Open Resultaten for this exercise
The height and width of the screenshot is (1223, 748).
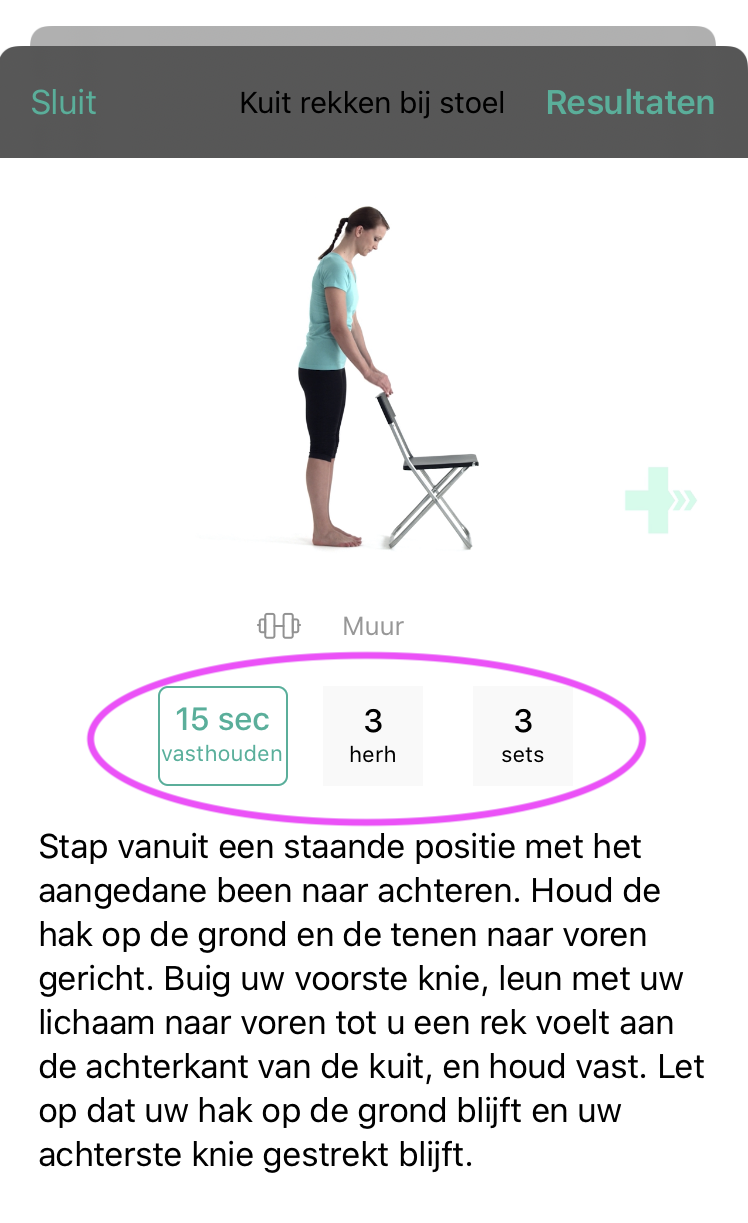pos(630,102)
